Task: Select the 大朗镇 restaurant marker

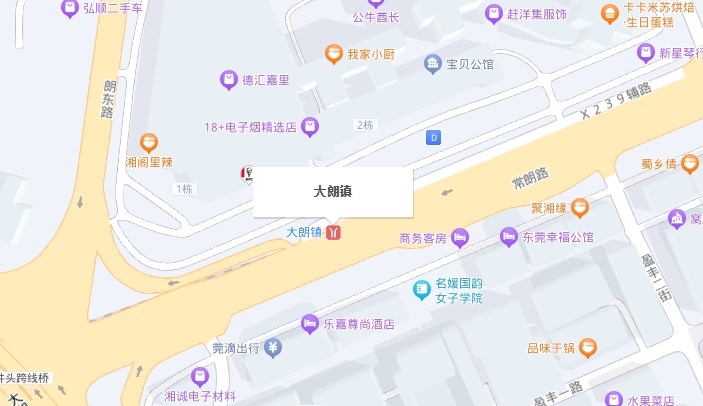Action: tap(335, 232)
